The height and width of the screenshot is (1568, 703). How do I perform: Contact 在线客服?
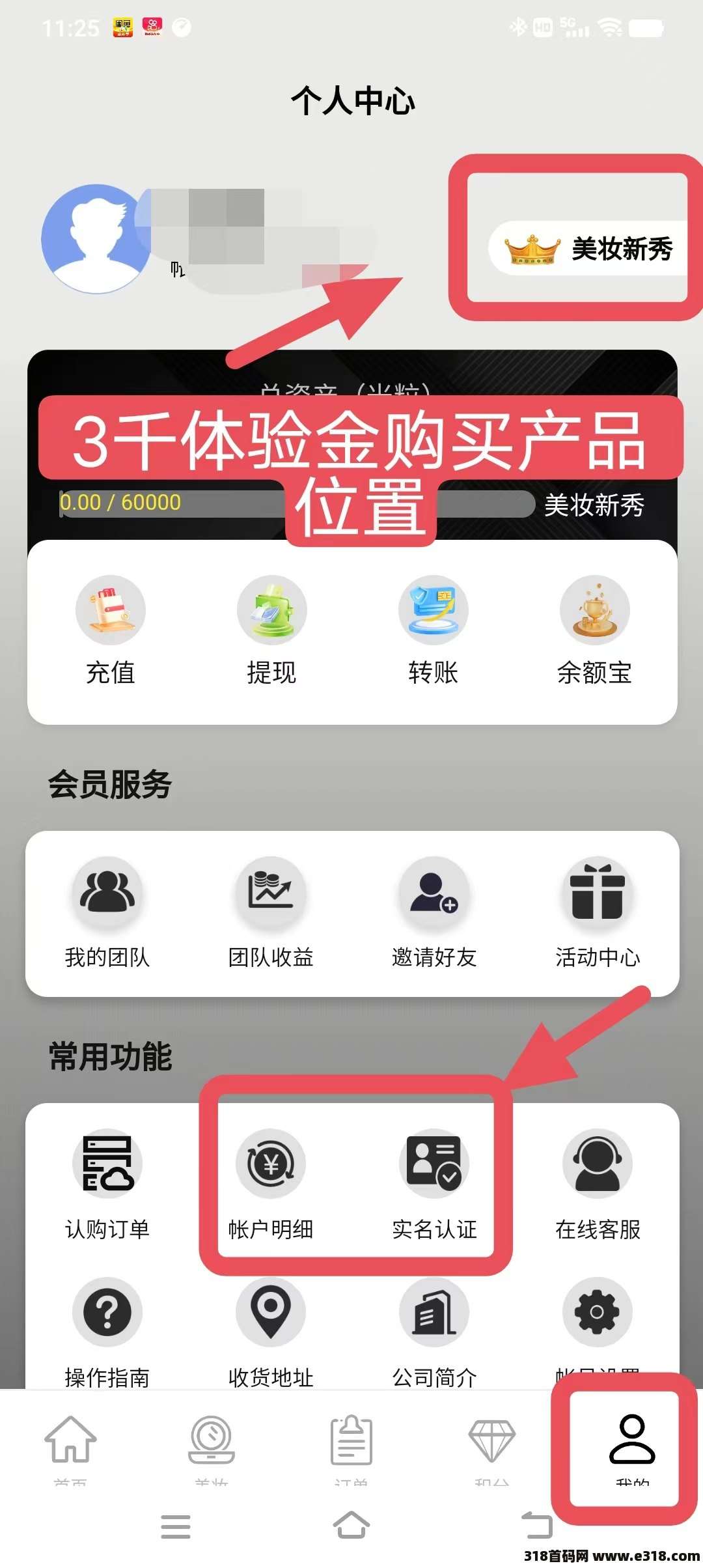click(598, 1185)
